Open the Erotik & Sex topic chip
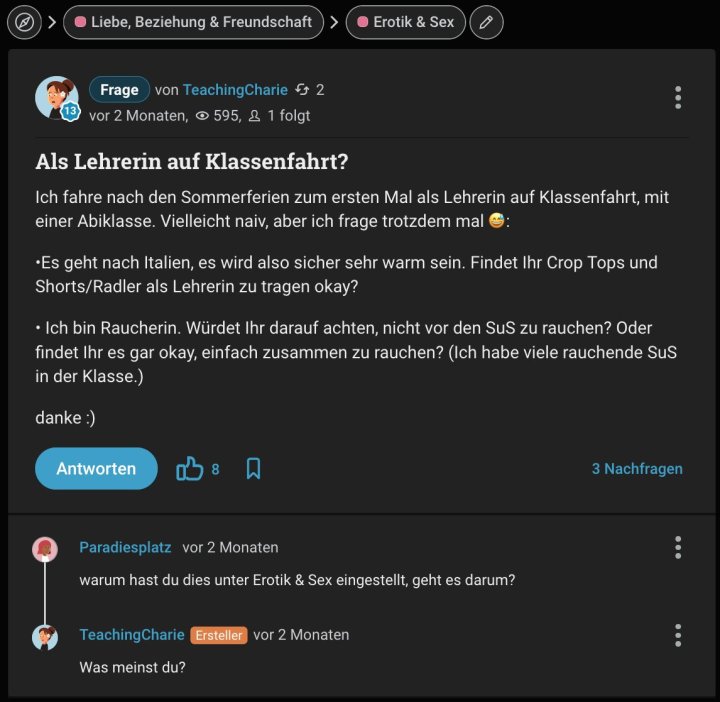 (405, 22)
